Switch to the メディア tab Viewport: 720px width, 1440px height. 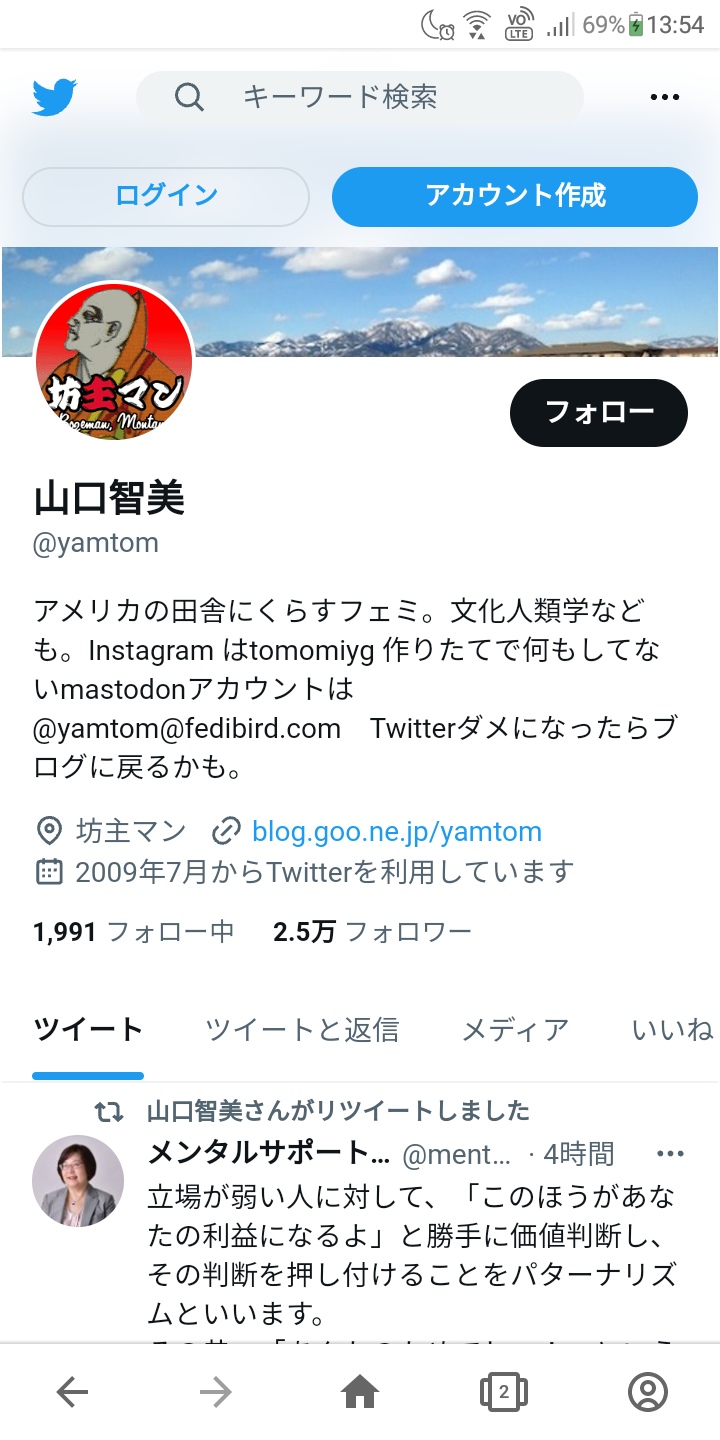click(x=515, y=1030)
